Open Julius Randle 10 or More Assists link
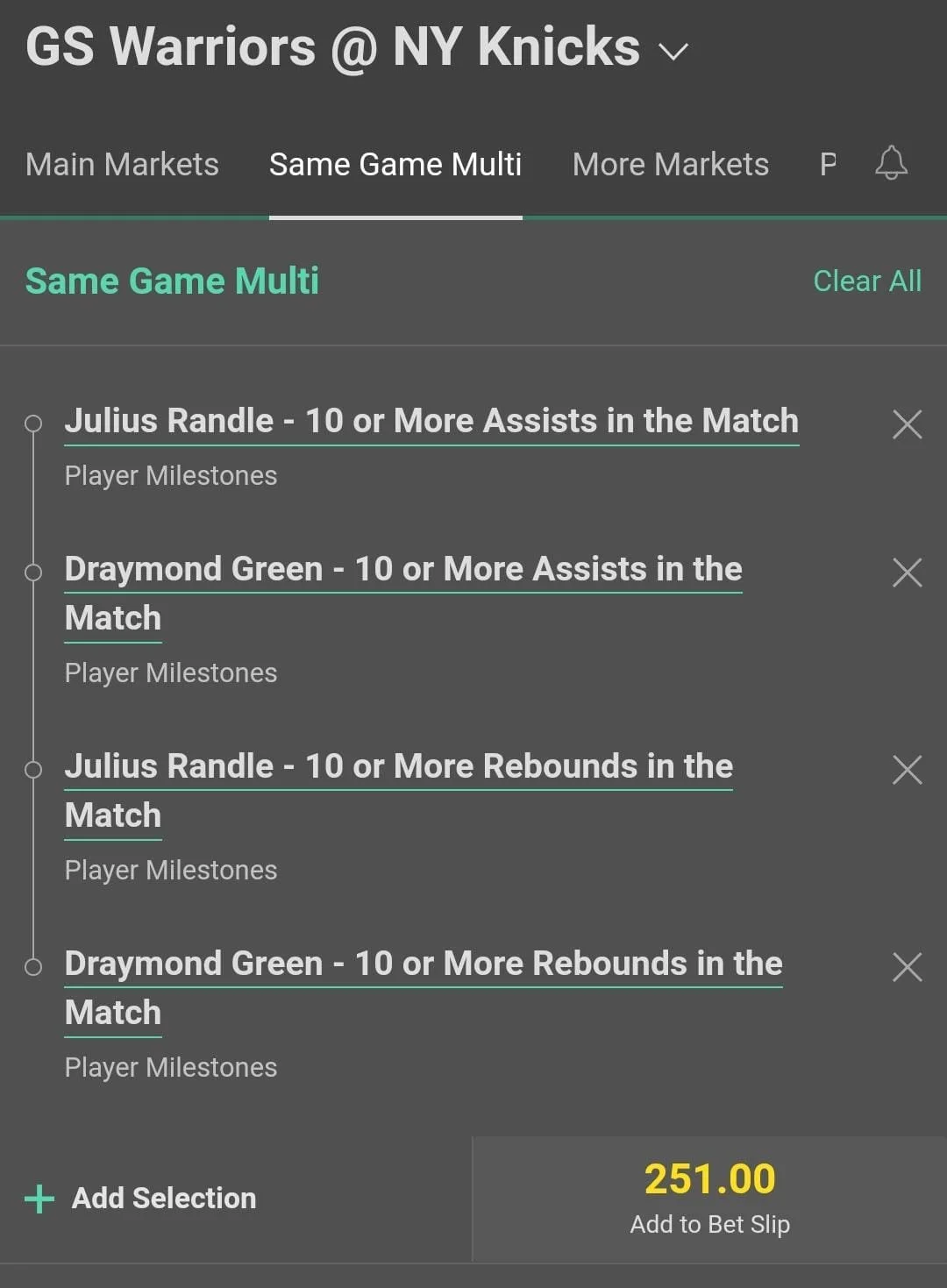Screen dimensions: 947x1288 click(431, 421)
